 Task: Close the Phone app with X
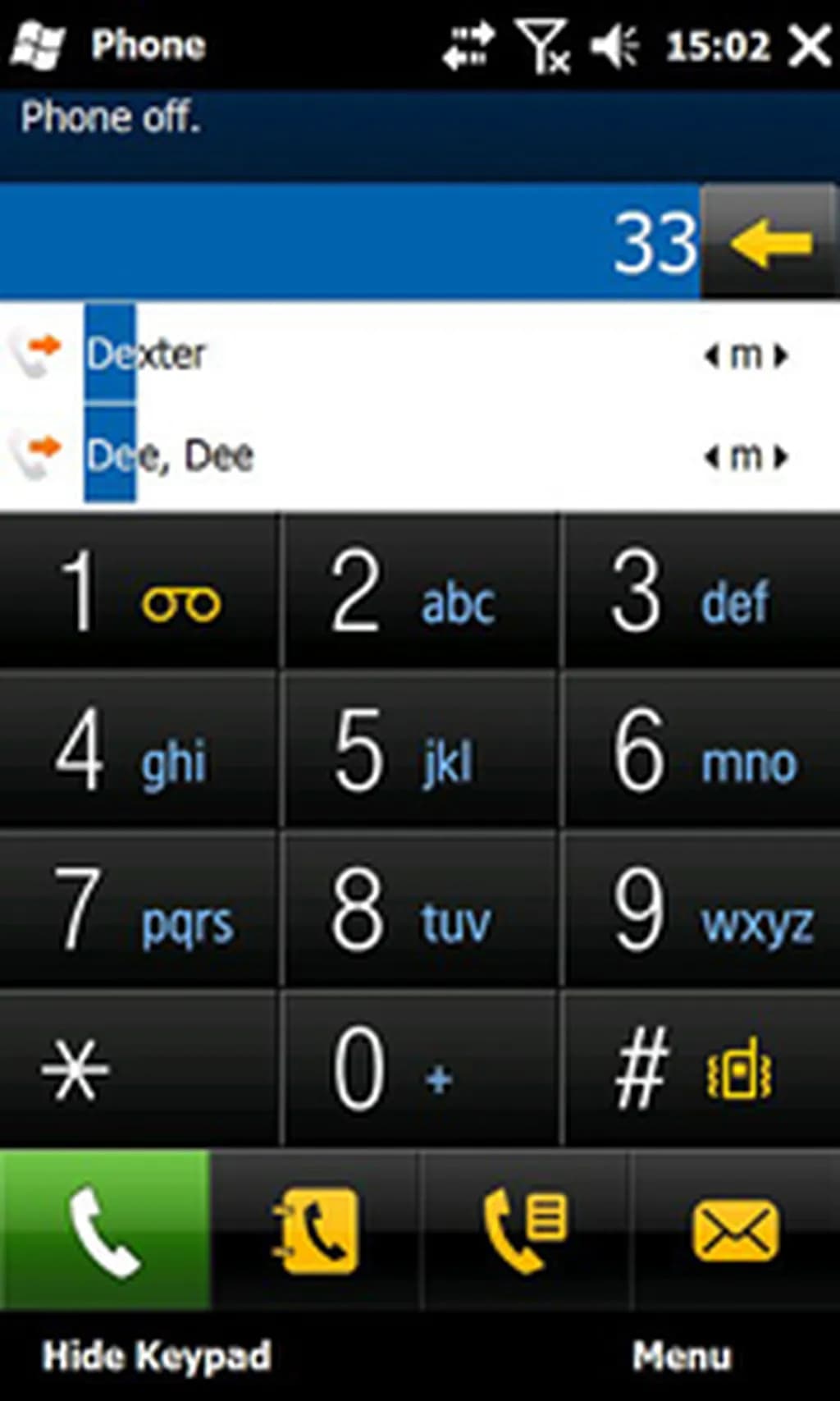click(x=810, y=46)
